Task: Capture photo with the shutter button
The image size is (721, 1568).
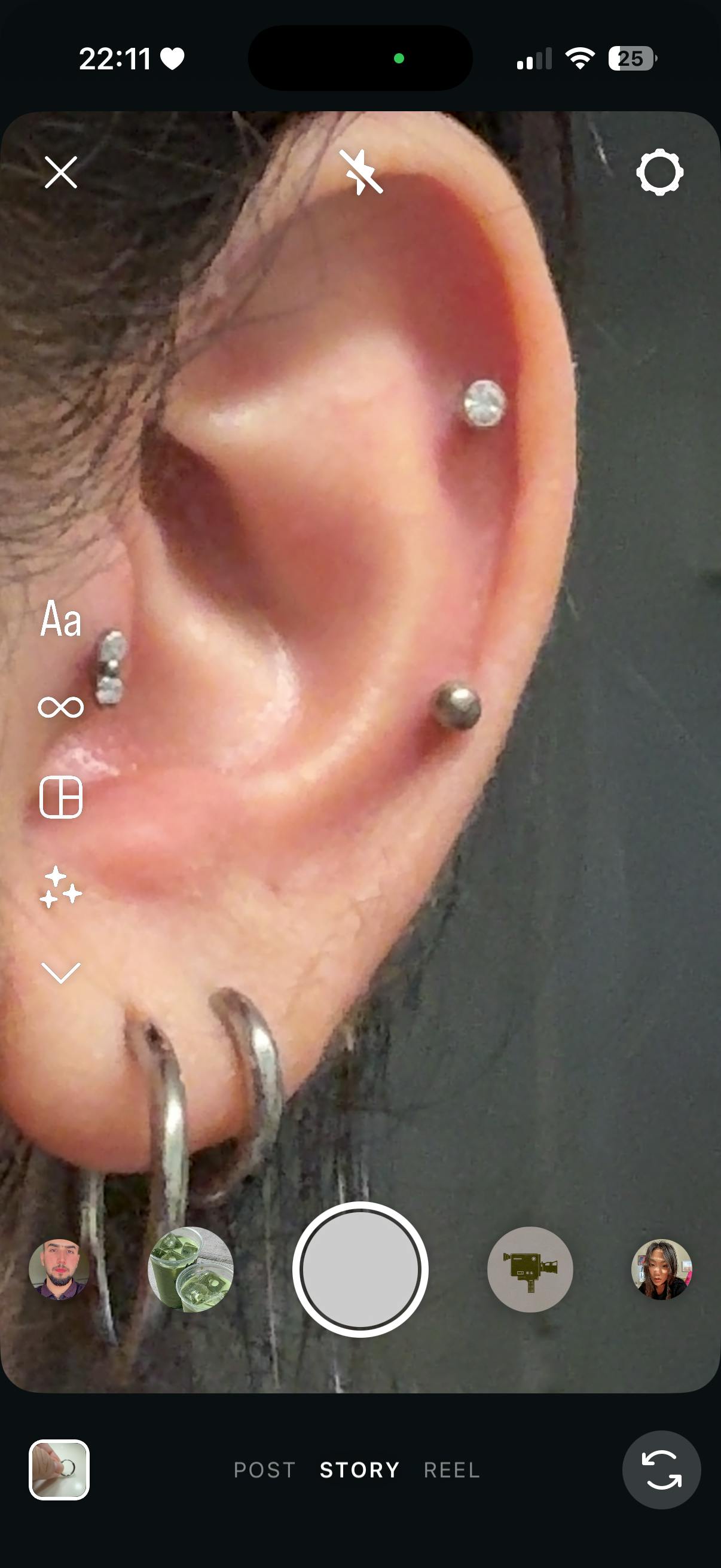Action: pyautogui.click(x=360, y=1269)
